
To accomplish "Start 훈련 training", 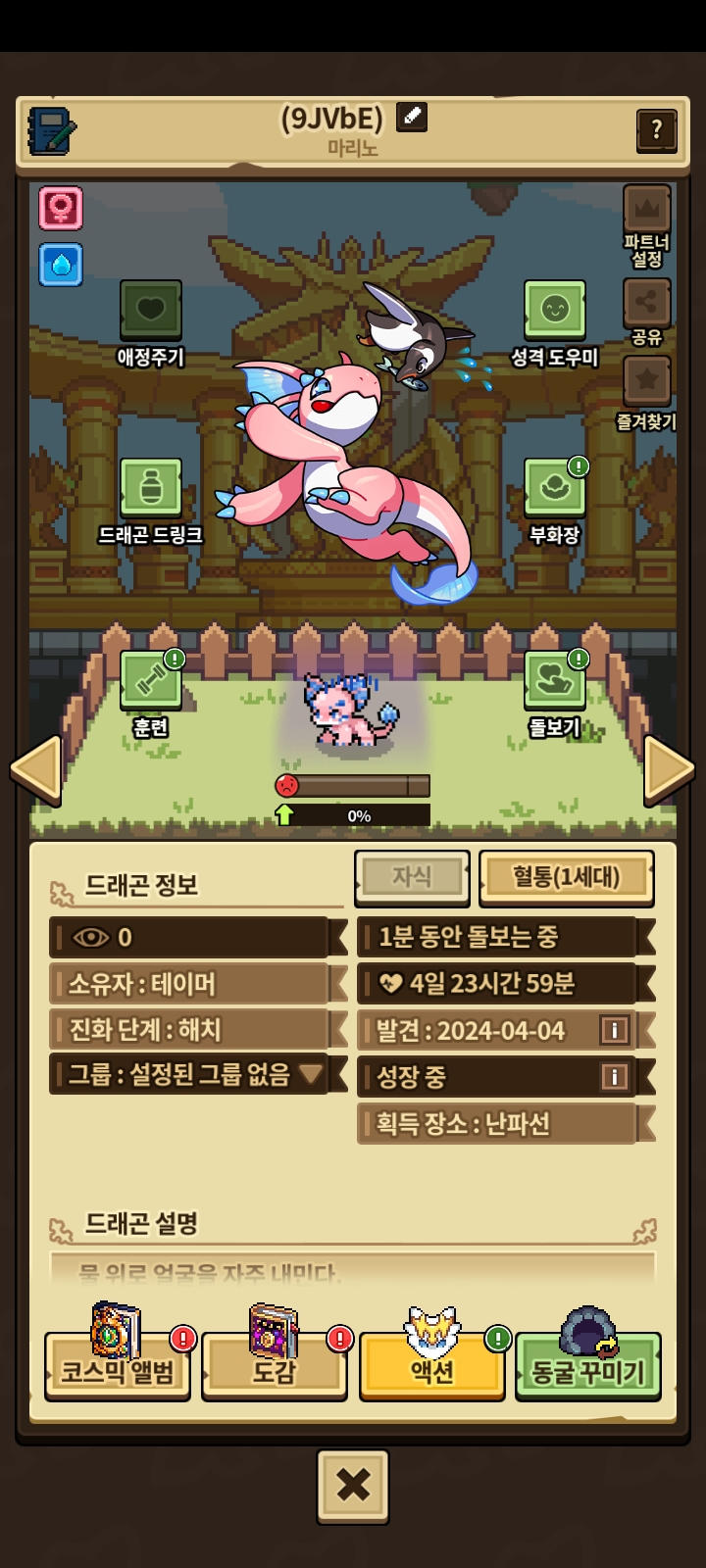I will tap(150, 680).
